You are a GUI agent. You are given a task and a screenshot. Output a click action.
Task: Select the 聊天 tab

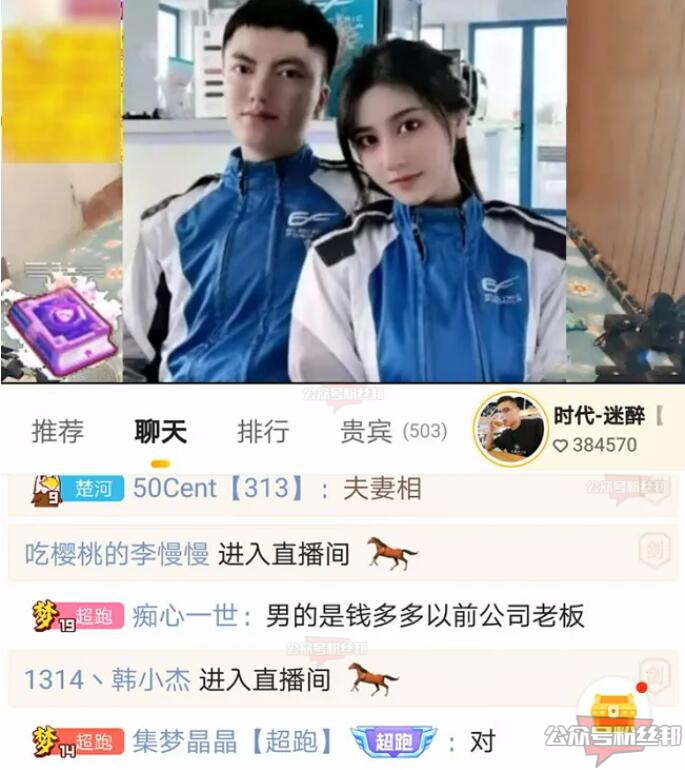pyautogui.click(x=161, y=432)
